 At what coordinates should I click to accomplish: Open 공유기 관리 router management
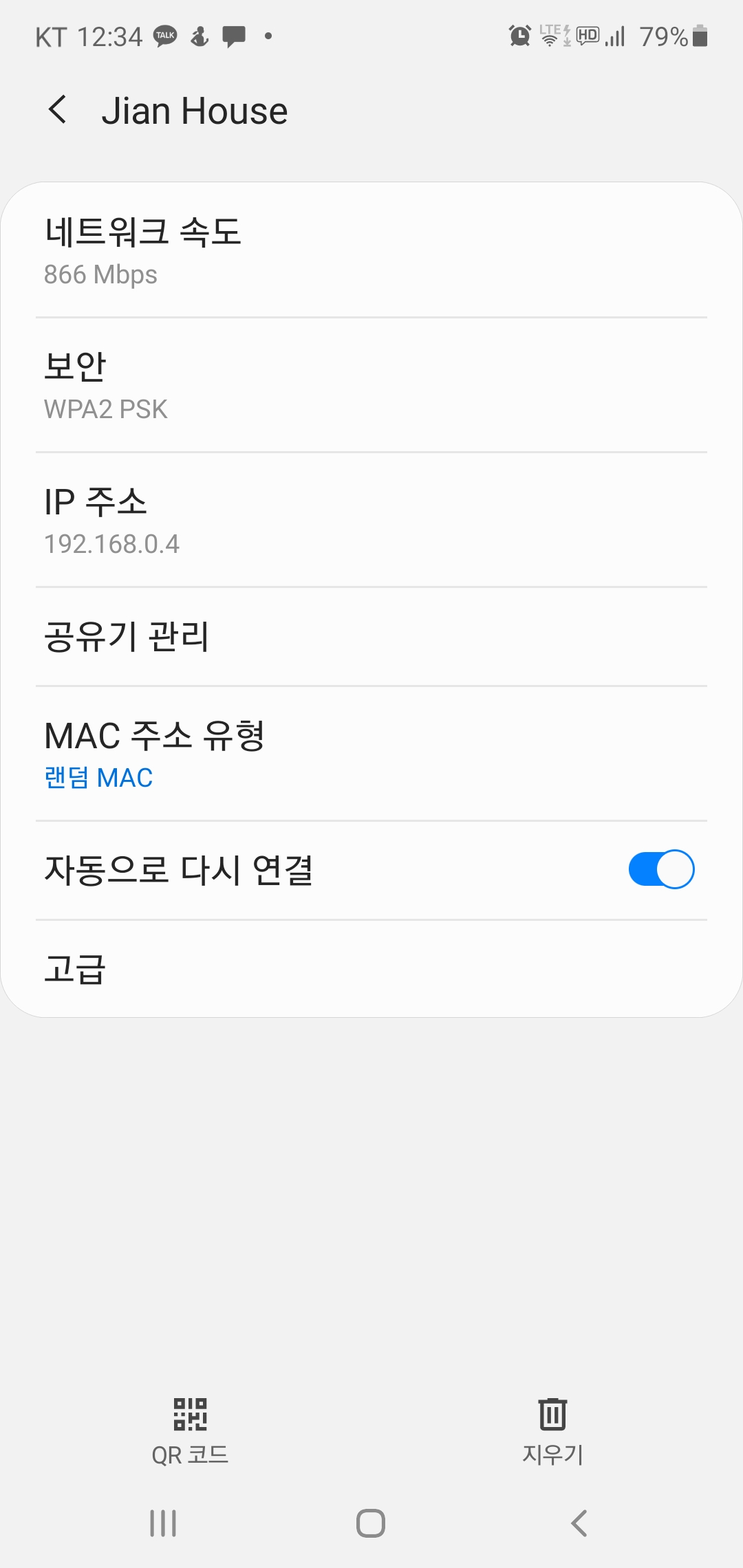(371, 637)
